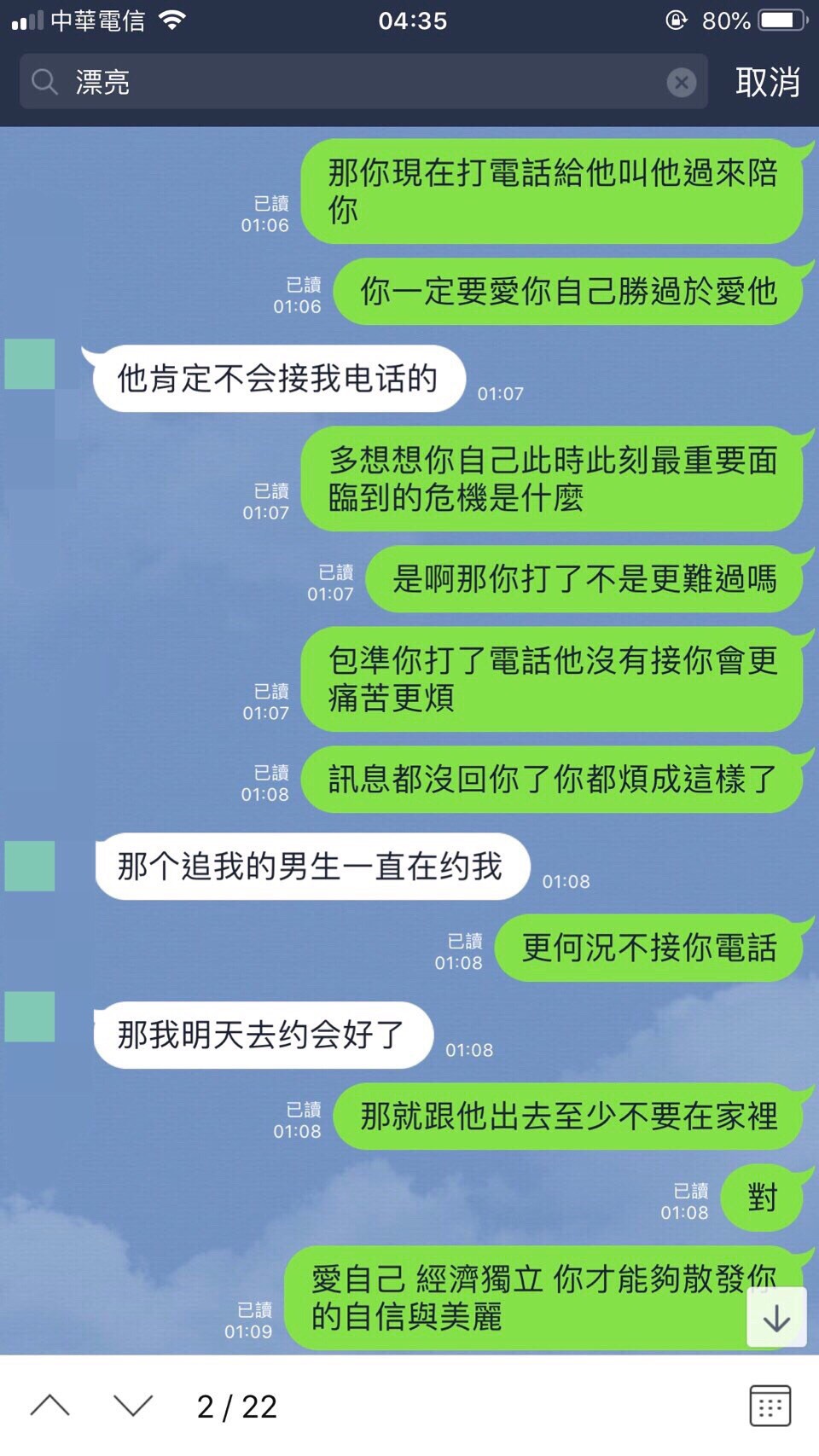The width and height of the screenshot is (819, 1456).
Task: Open sender's avatar beside 他肯定不会接我电话的
Action: coord(31,364)
